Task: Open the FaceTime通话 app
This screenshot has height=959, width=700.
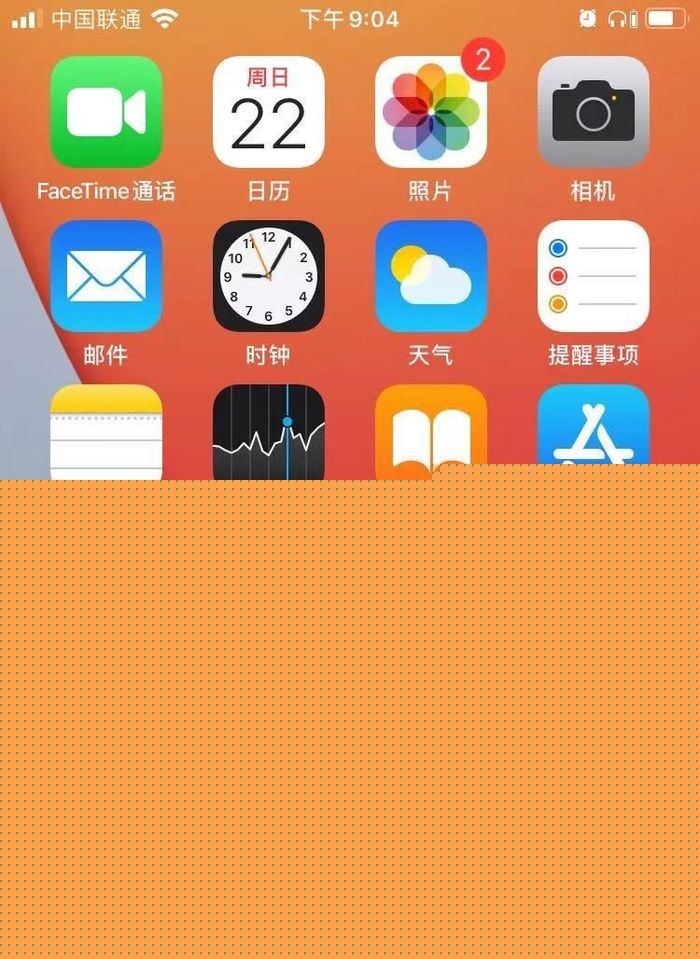Action: pos(106,111)
